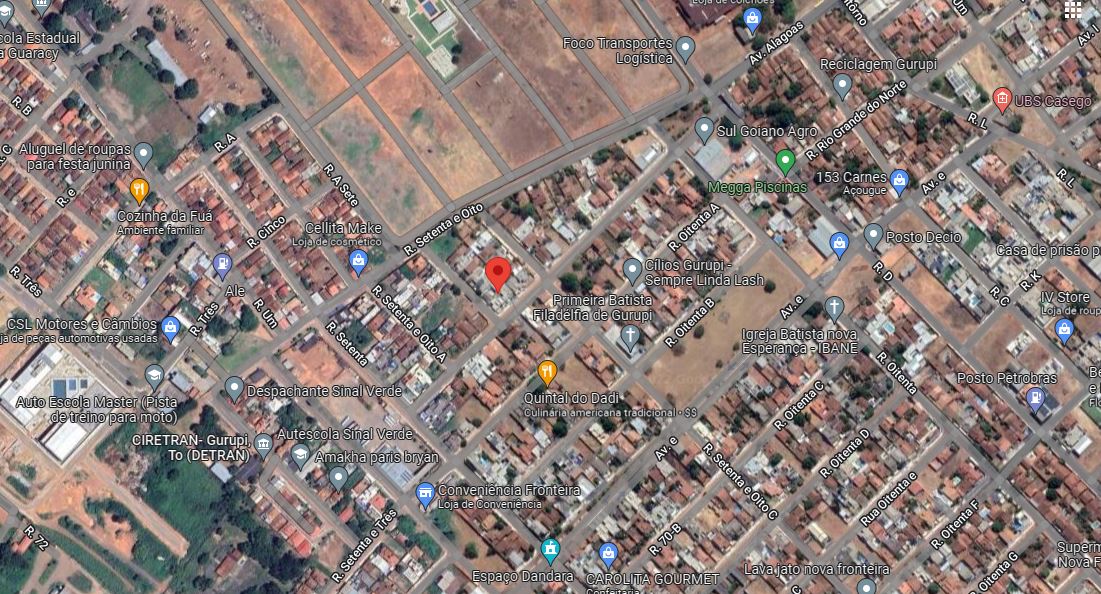Open the Posto Decio marker
Image resolution: width=1101 pixels, height=594 pixels.
[873, 236]
